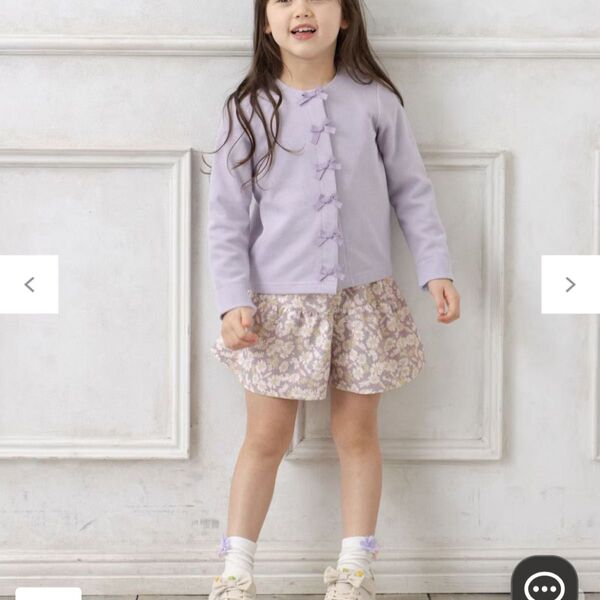The height and width of the screenshot is (600, 600).
Task: Show the next product photo
Action: [x=570, y=285]
